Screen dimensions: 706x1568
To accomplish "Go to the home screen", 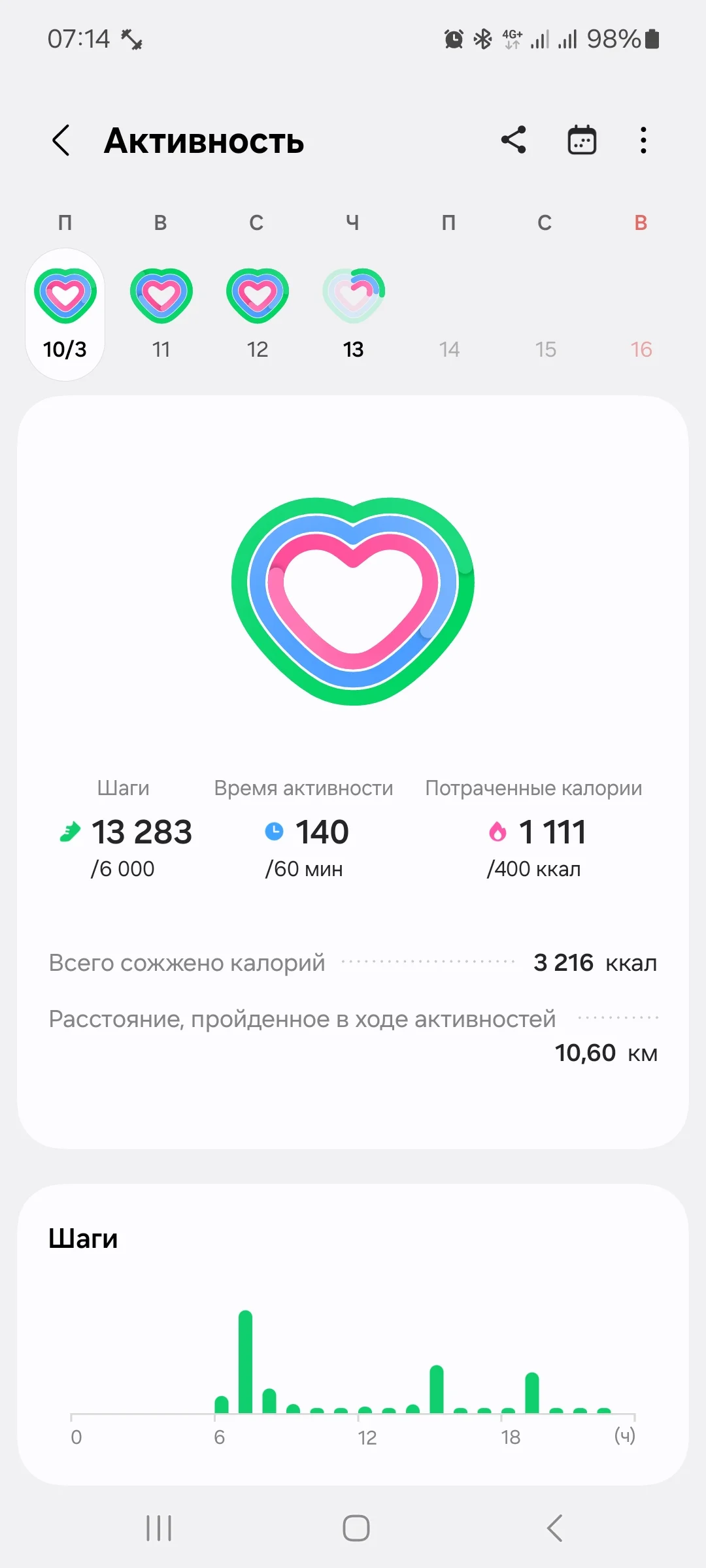I will 356,1528.
